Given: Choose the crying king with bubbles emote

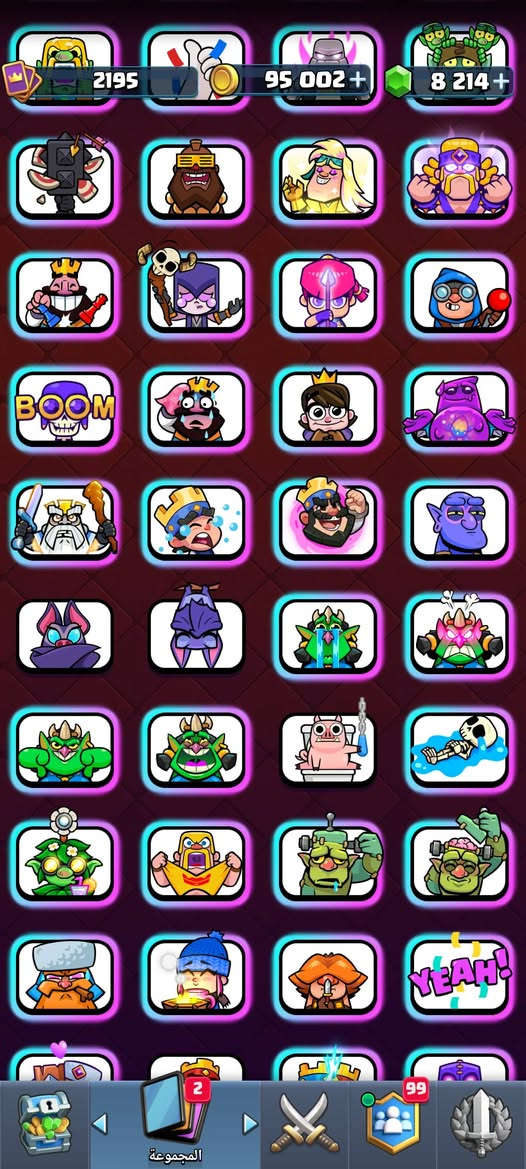Looking at the screenshot, I should (196, 522).
